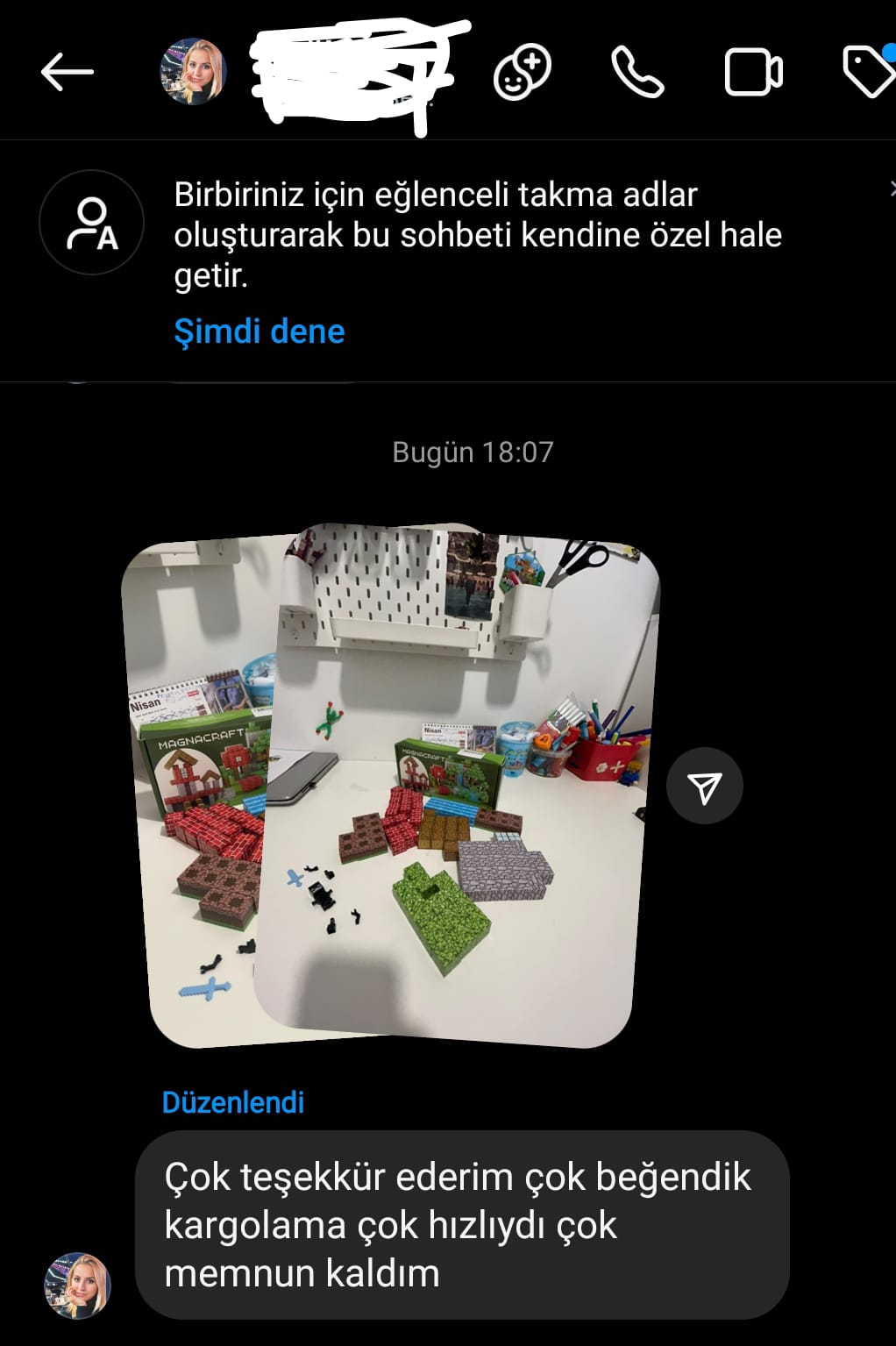
Task: Start a video call
Action: click(753, 72)
